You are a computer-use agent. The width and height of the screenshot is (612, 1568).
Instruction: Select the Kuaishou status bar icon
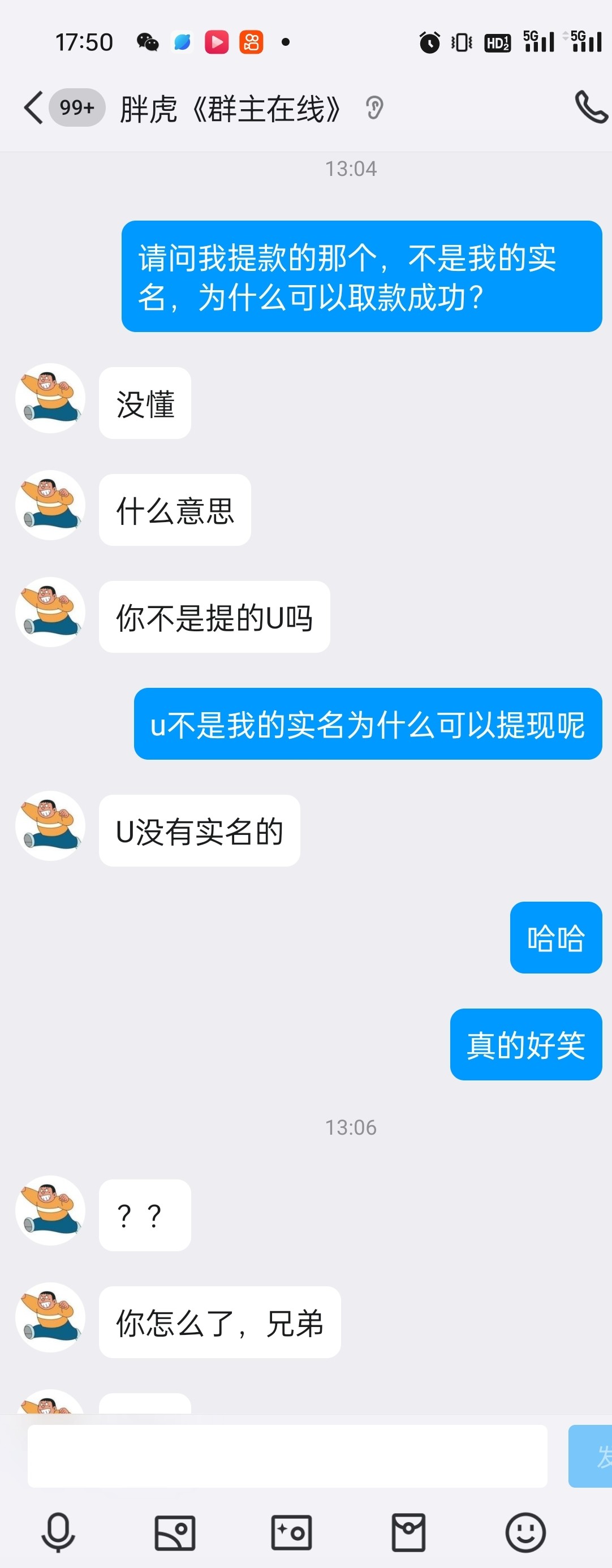click(251, 41)
